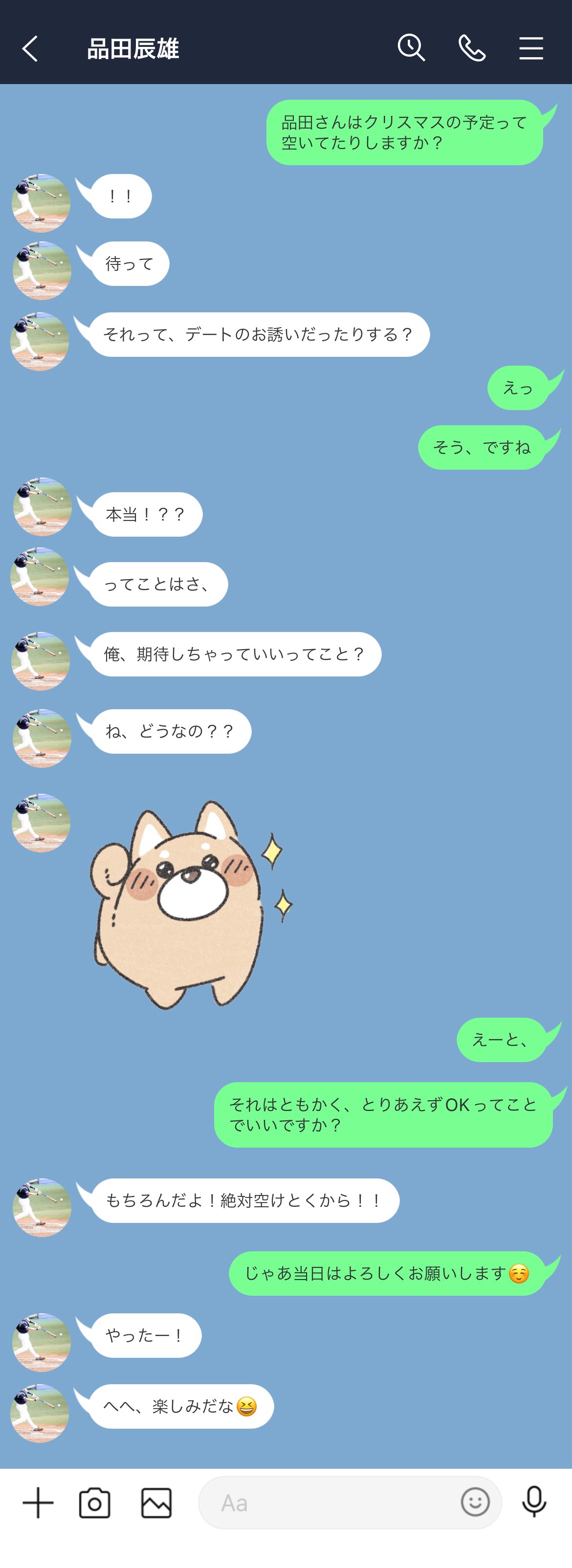
Task: Open the emoji and sticker picker
Action: 475,1503
